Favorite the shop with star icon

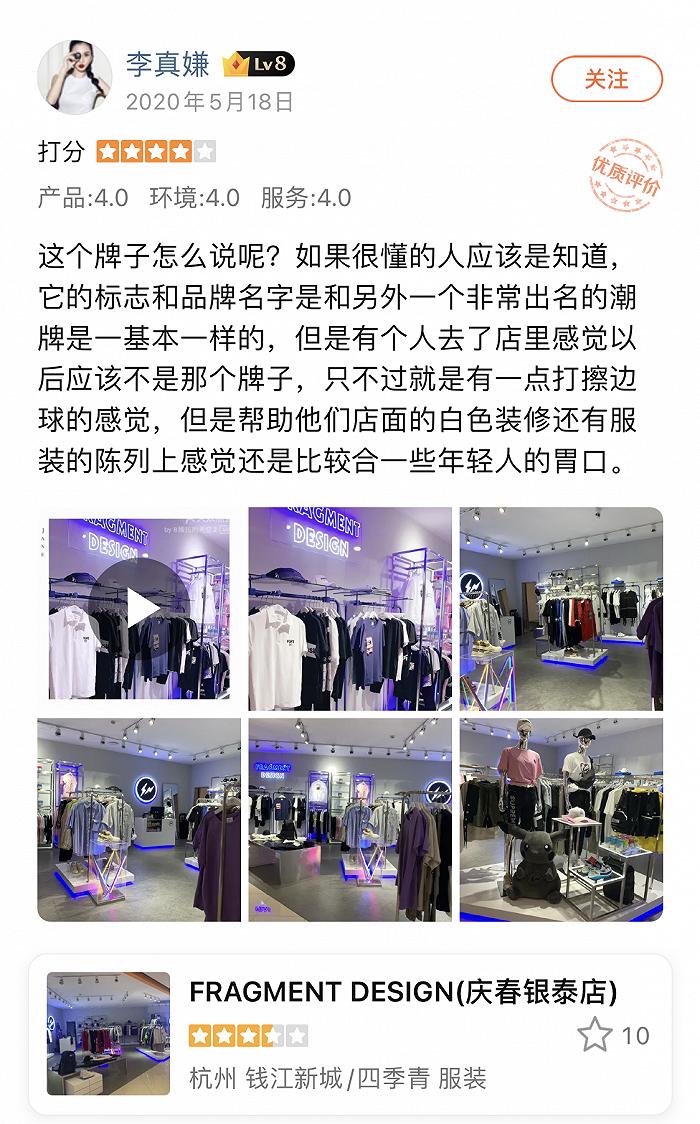(x=595, y=1035)
